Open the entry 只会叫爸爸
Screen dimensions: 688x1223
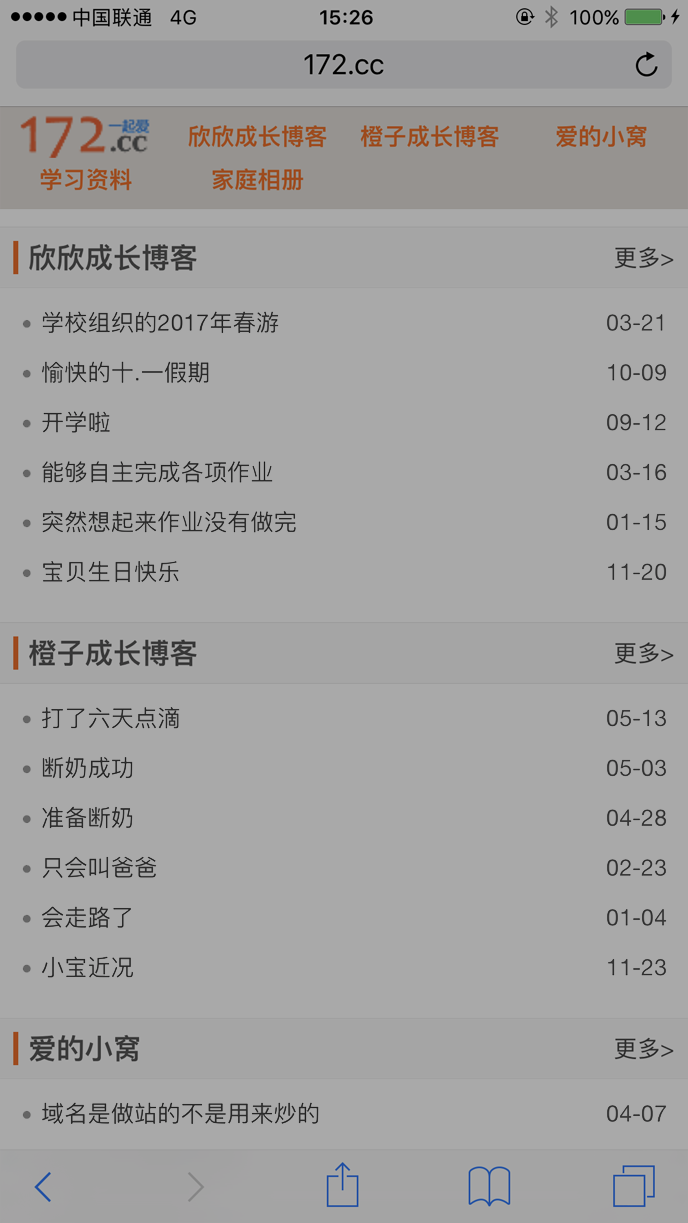pyautogui.click(x=99, y=868)
